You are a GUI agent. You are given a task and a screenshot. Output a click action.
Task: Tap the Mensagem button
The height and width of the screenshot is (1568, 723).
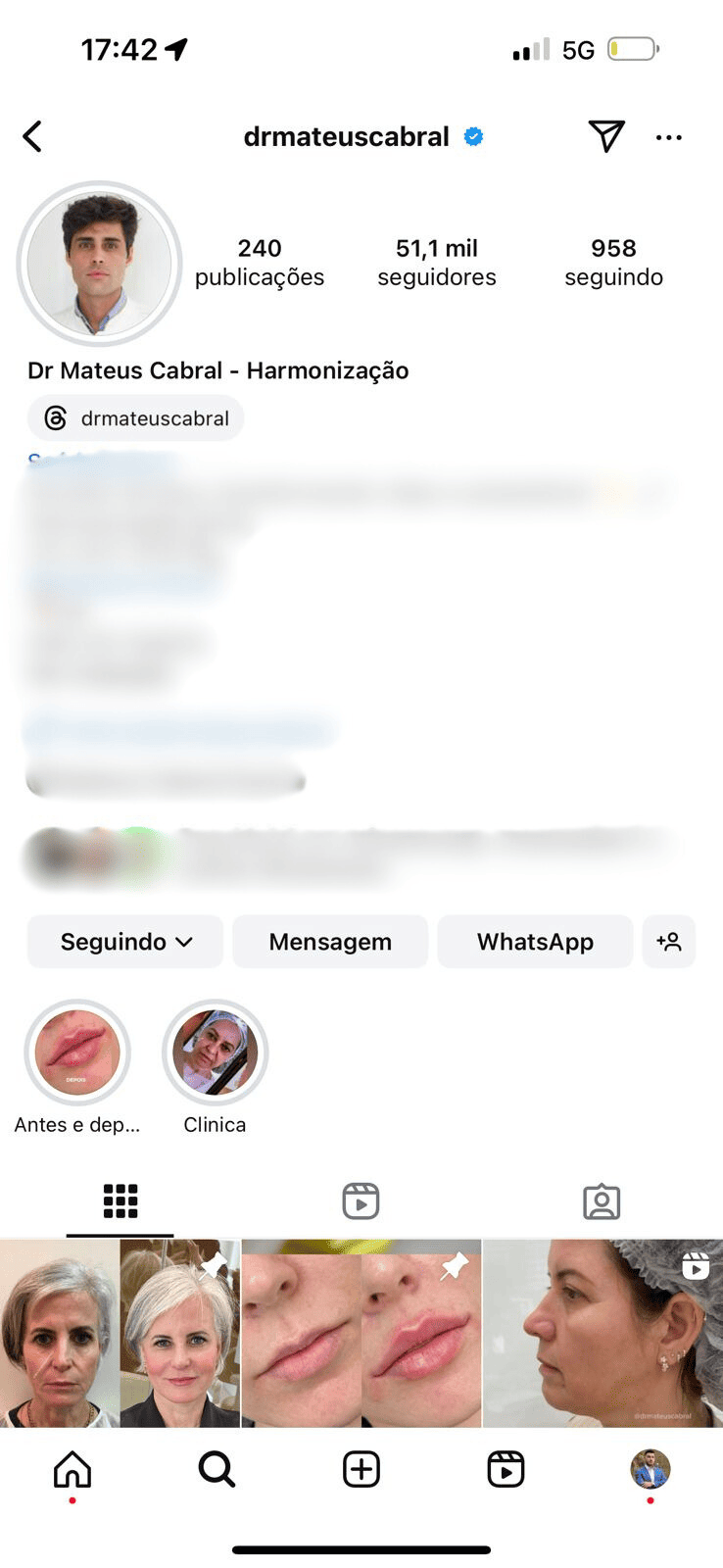coord(330,942)
